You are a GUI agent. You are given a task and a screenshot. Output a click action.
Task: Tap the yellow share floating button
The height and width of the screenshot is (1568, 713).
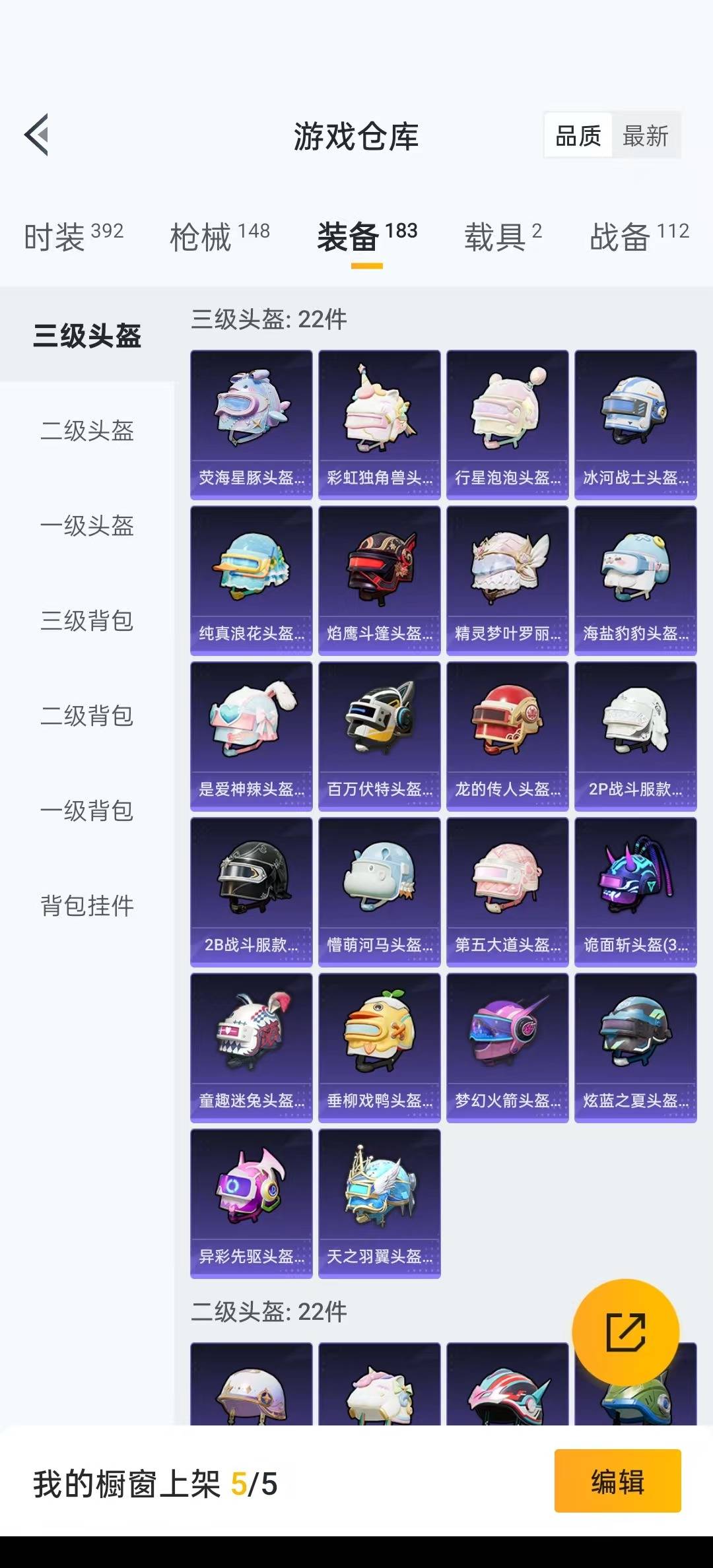pos(625,1332)
